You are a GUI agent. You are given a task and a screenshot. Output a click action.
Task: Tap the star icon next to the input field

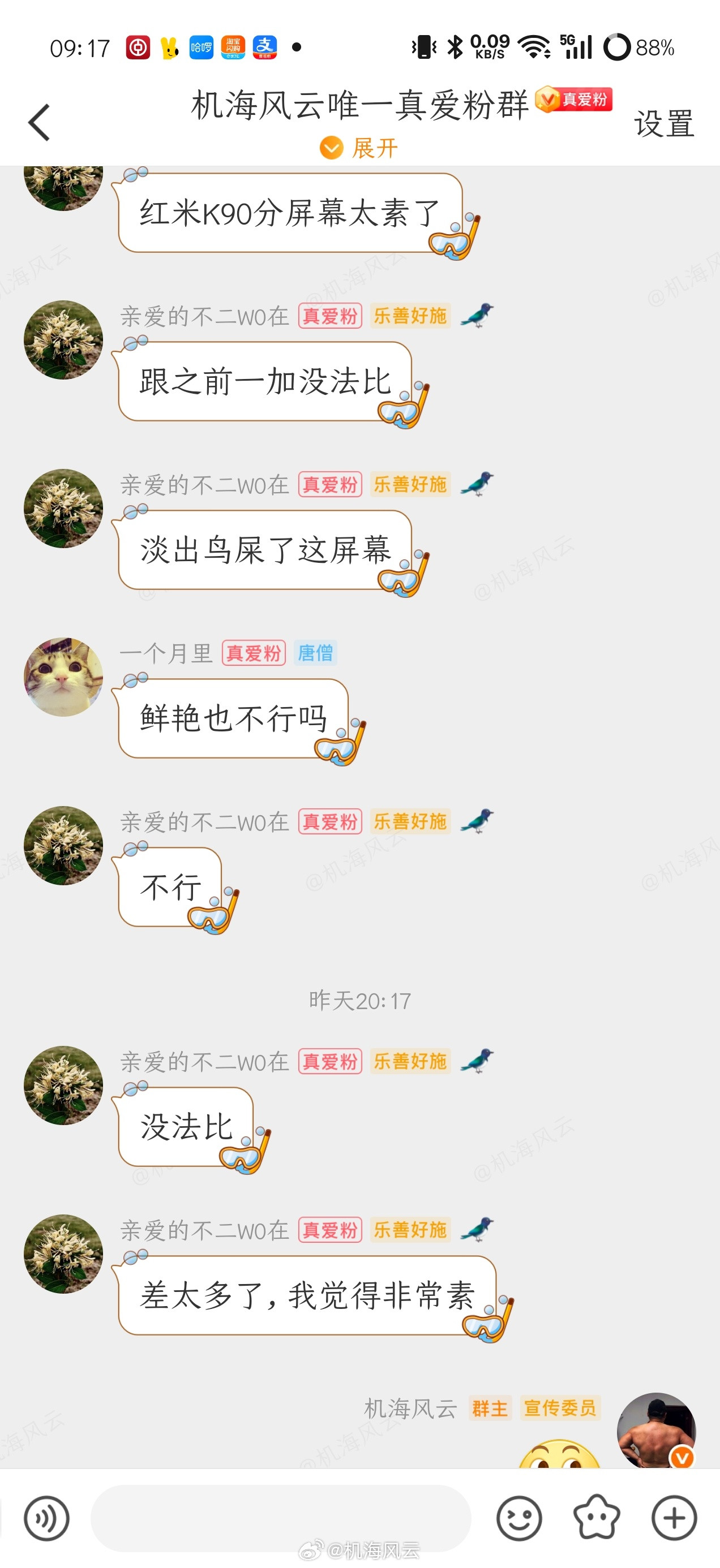[x=597, y=1518]
